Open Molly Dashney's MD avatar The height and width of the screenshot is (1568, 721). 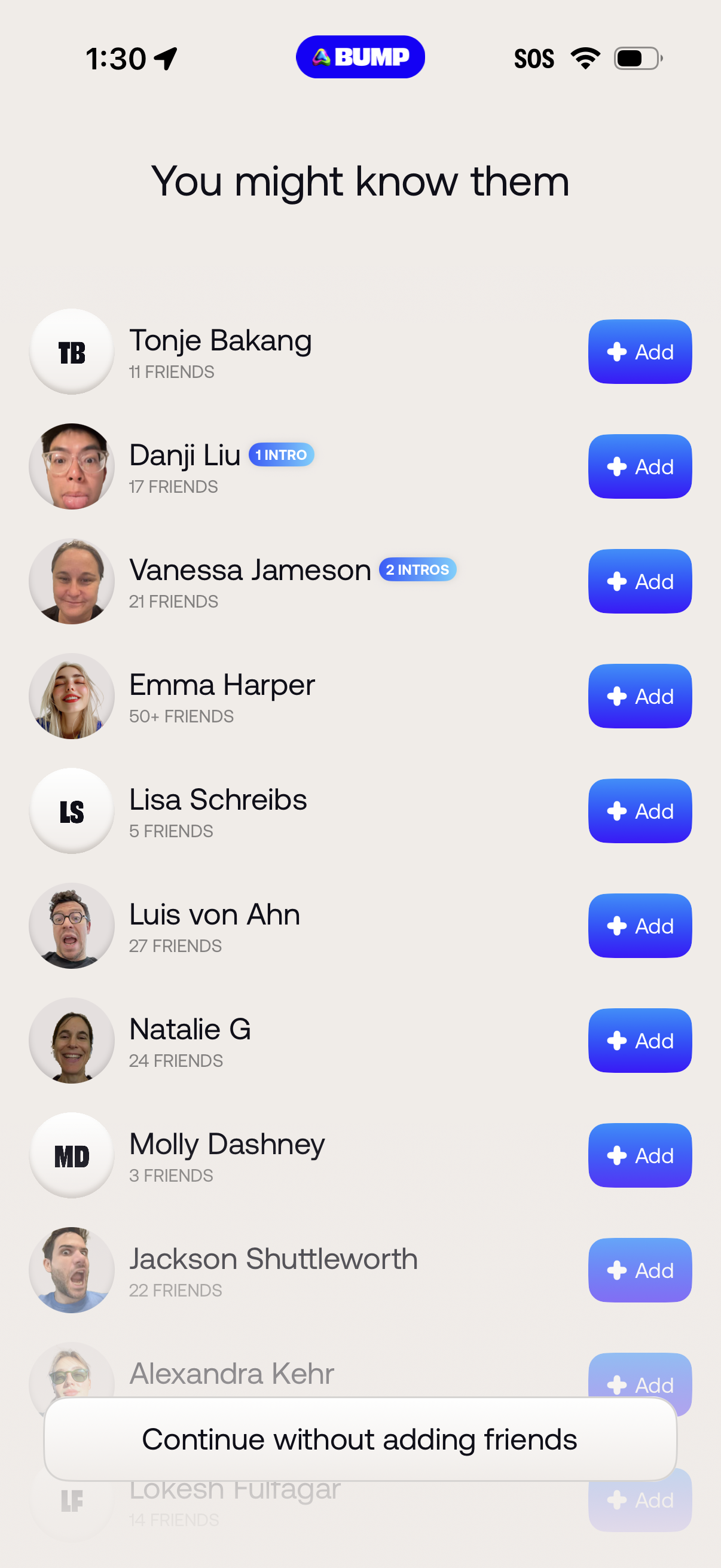pos(71,1155)
